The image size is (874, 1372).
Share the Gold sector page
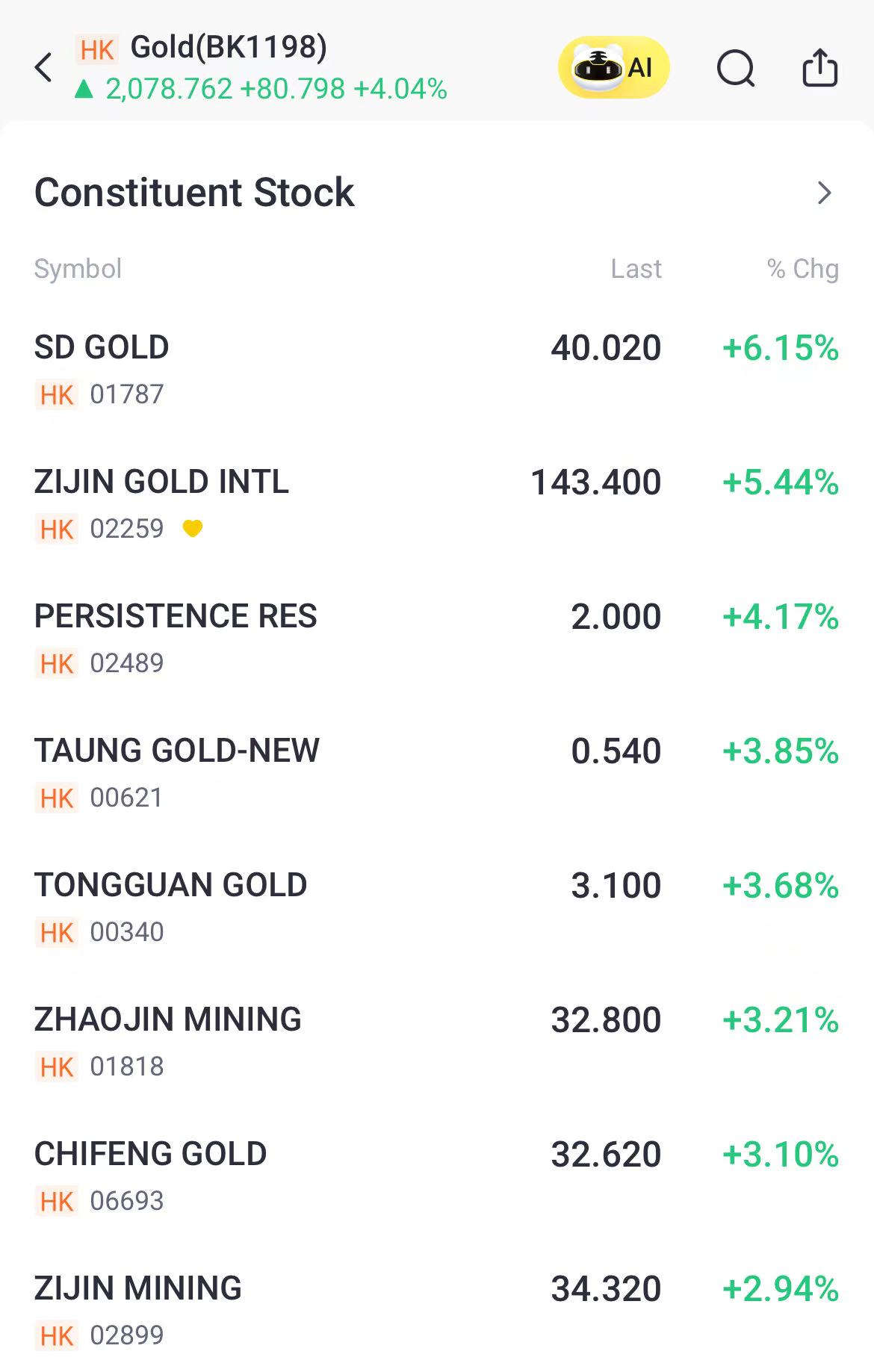click(819, 68)
